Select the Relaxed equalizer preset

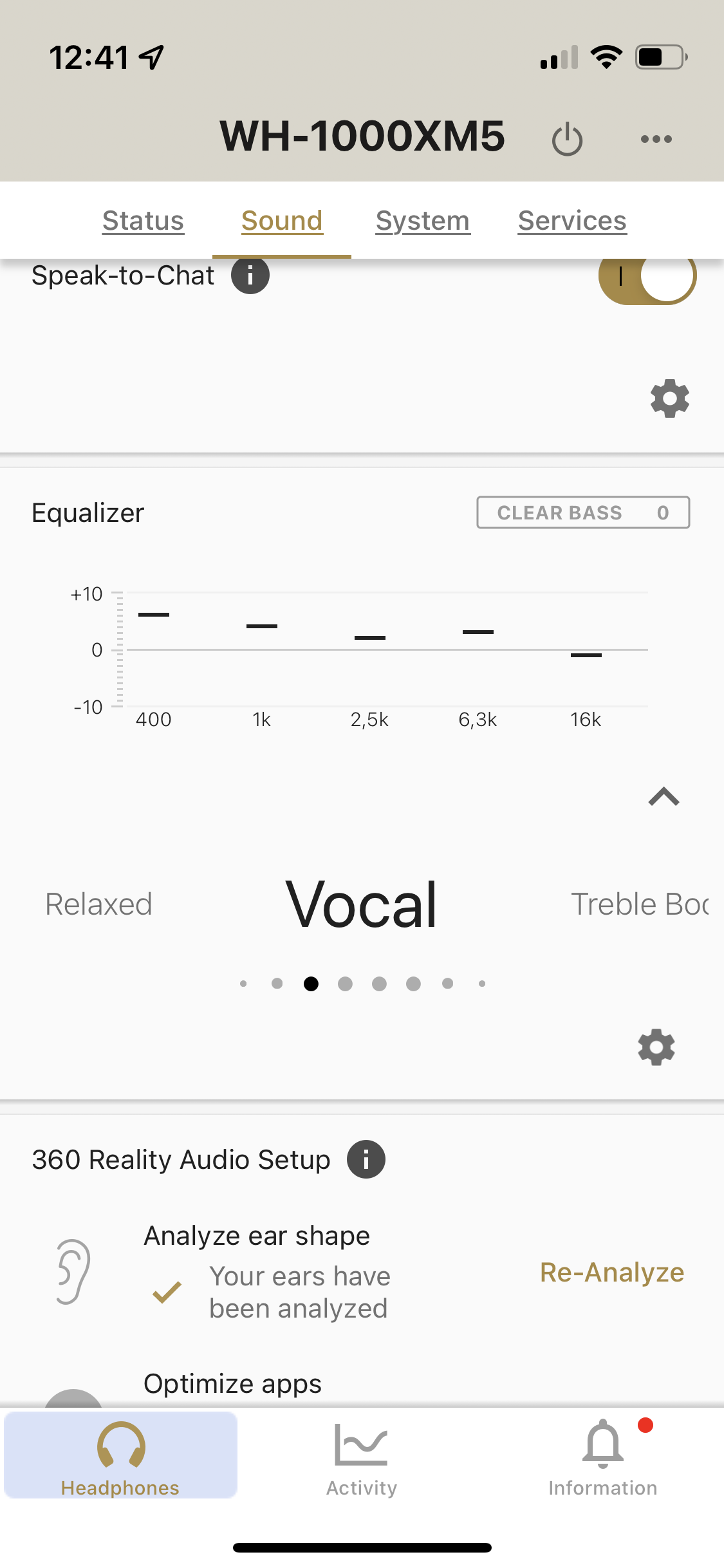tap(98, 904)
